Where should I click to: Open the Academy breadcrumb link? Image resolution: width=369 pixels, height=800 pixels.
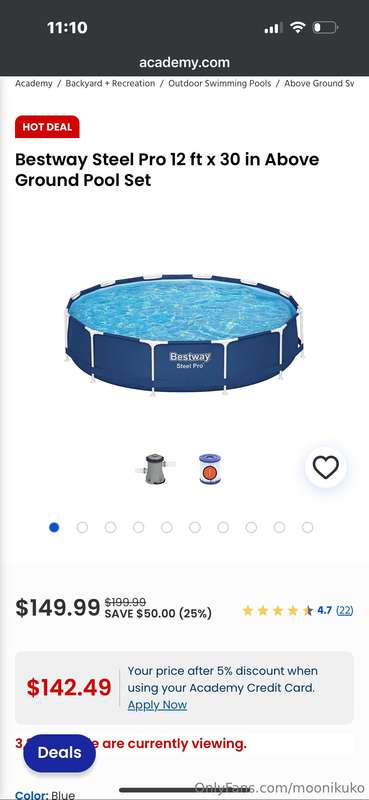coord(34,83)
